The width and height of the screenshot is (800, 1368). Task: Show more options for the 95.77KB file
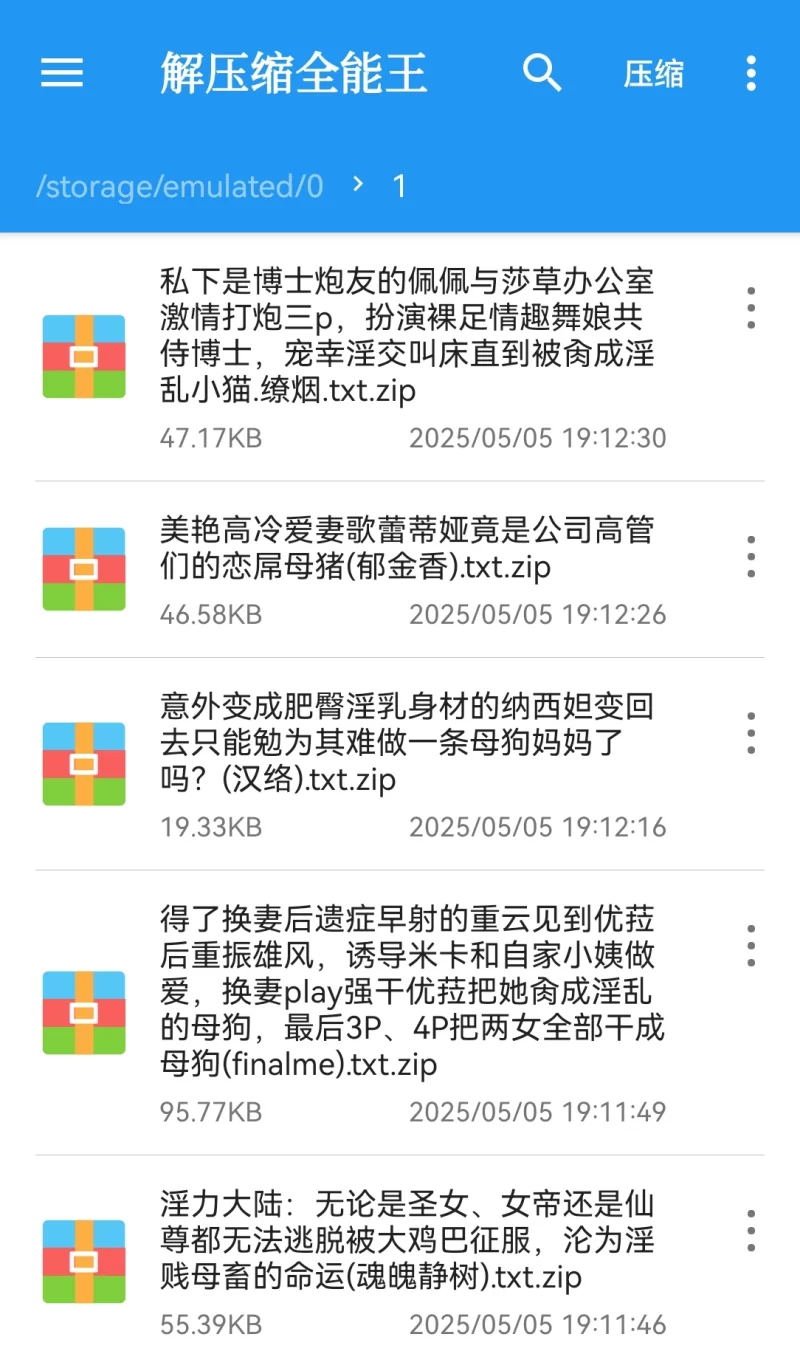pyautogui.click(x=751, y=945)
